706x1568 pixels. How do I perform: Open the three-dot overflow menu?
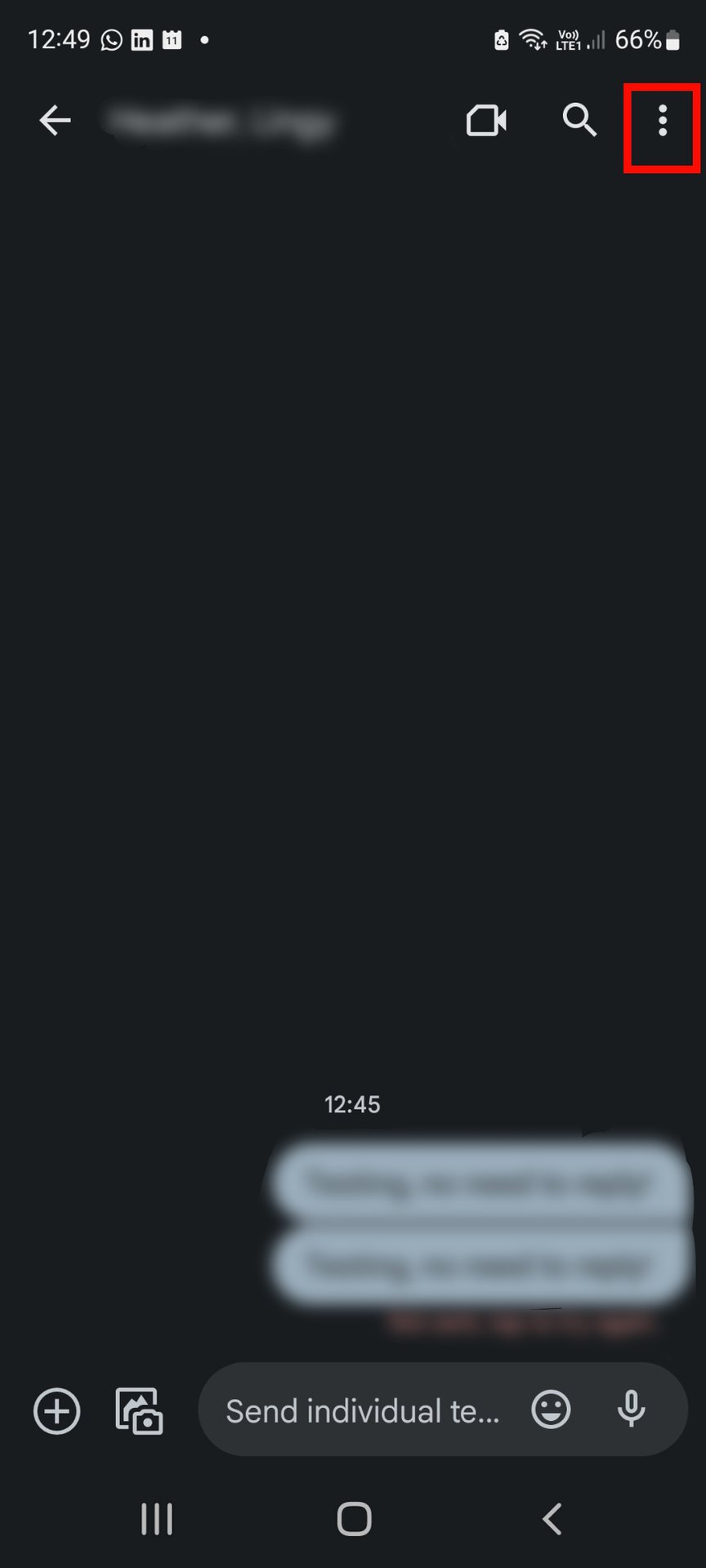point(662,121)
